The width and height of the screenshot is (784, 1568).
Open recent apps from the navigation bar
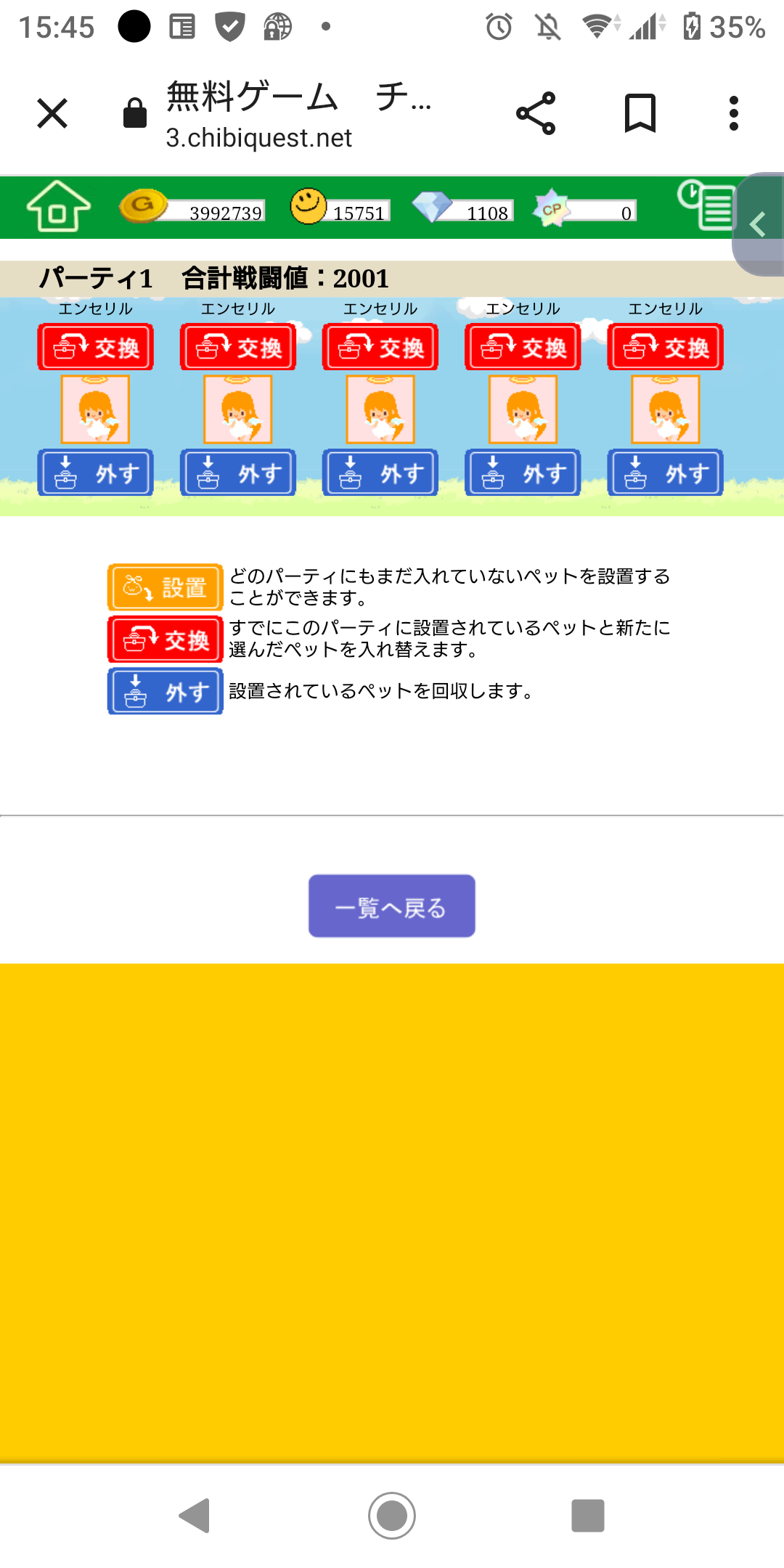588,1516
